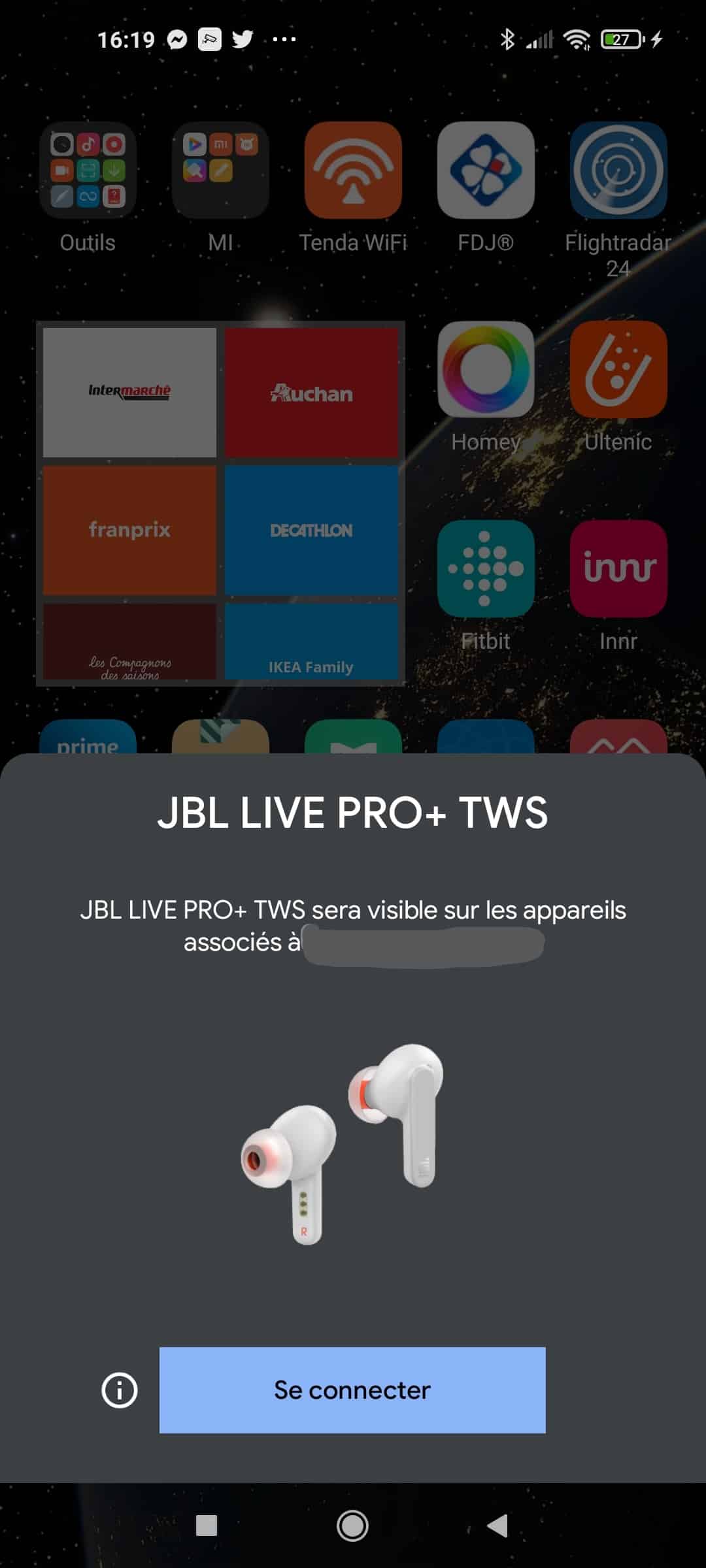Tap the Se connecter button
This screenshot has height=1568, width=706.
point(352,1390)
